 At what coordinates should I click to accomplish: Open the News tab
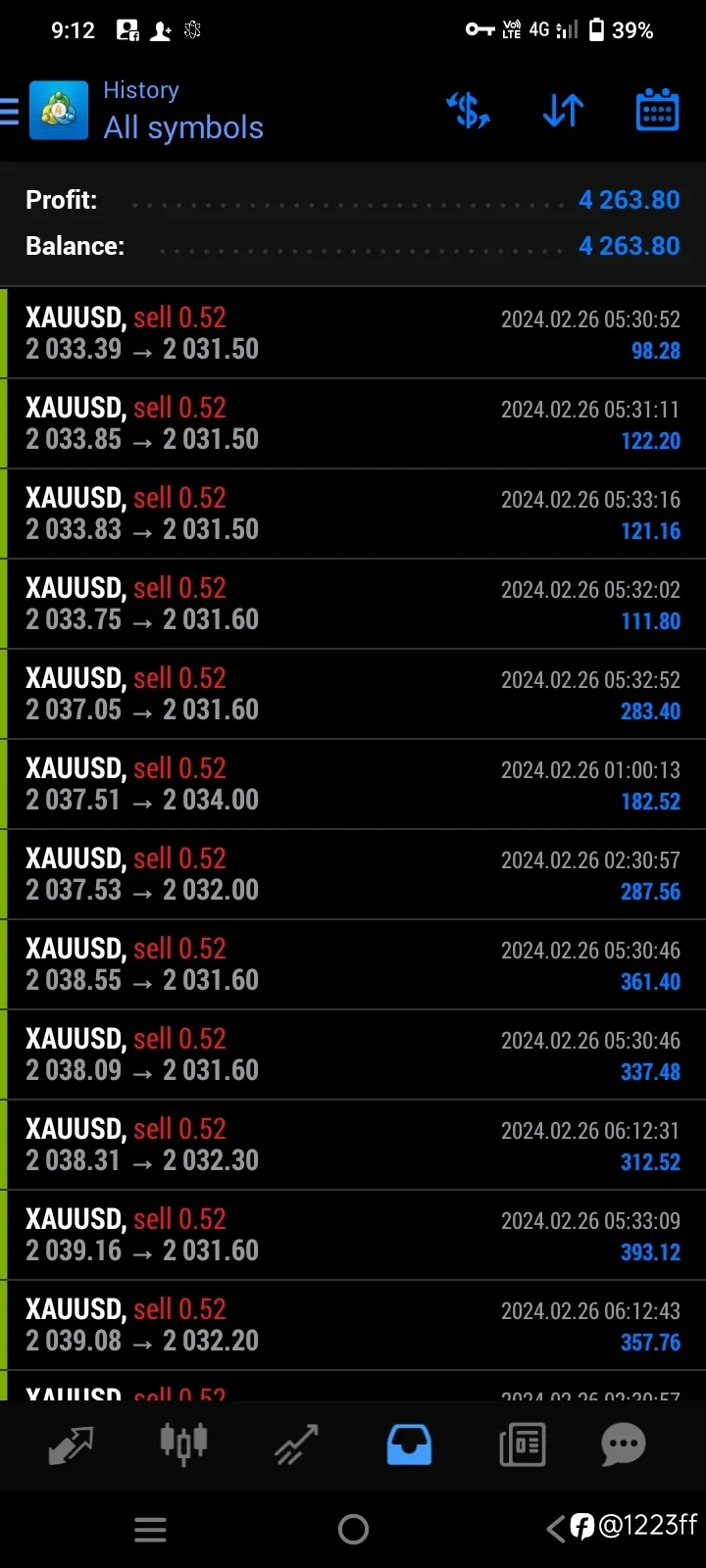tap(523, 1445)
